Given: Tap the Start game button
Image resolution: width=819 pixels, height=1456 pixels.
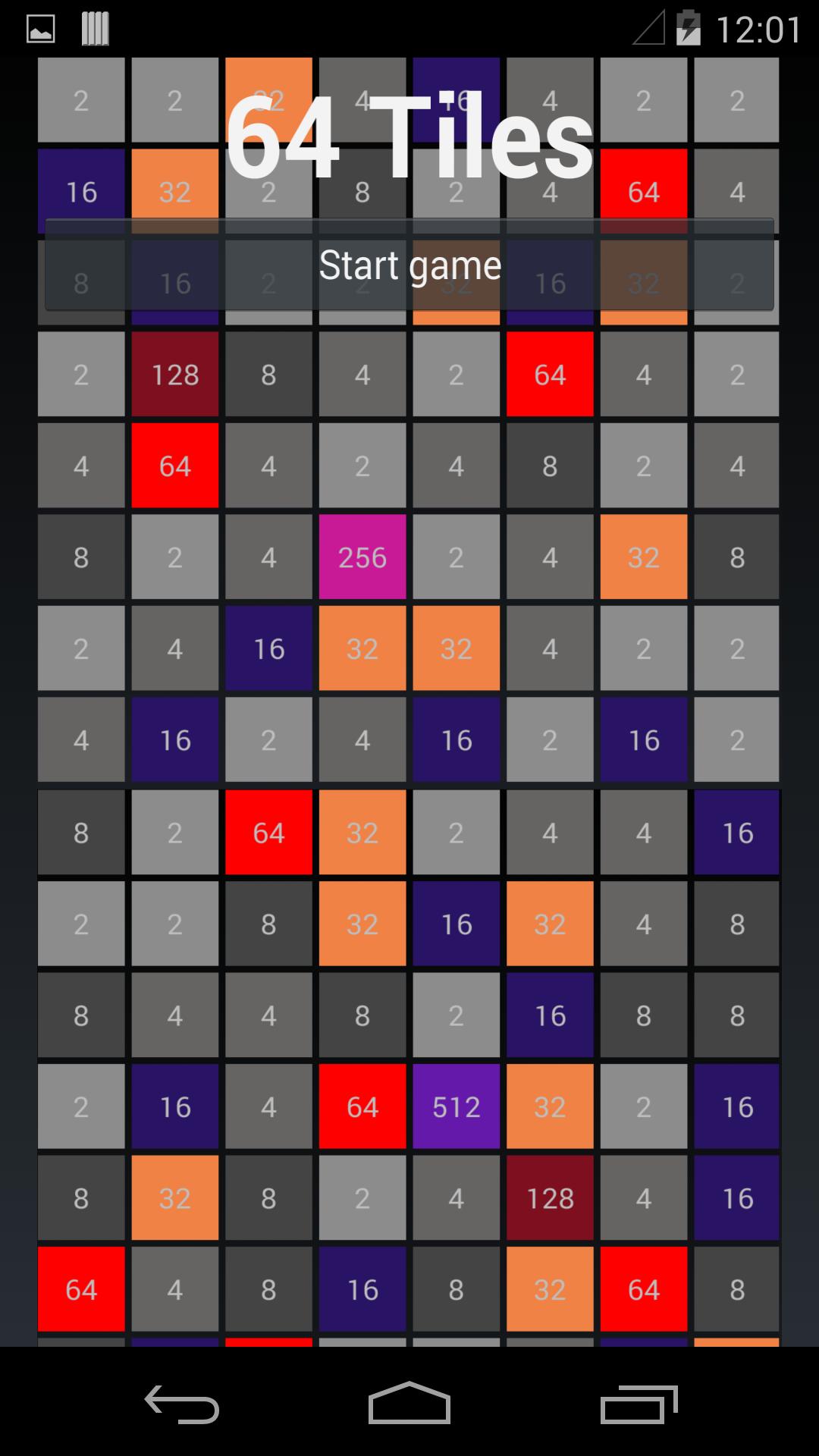Looking at the screenshot, I should [x=409, y=265].
